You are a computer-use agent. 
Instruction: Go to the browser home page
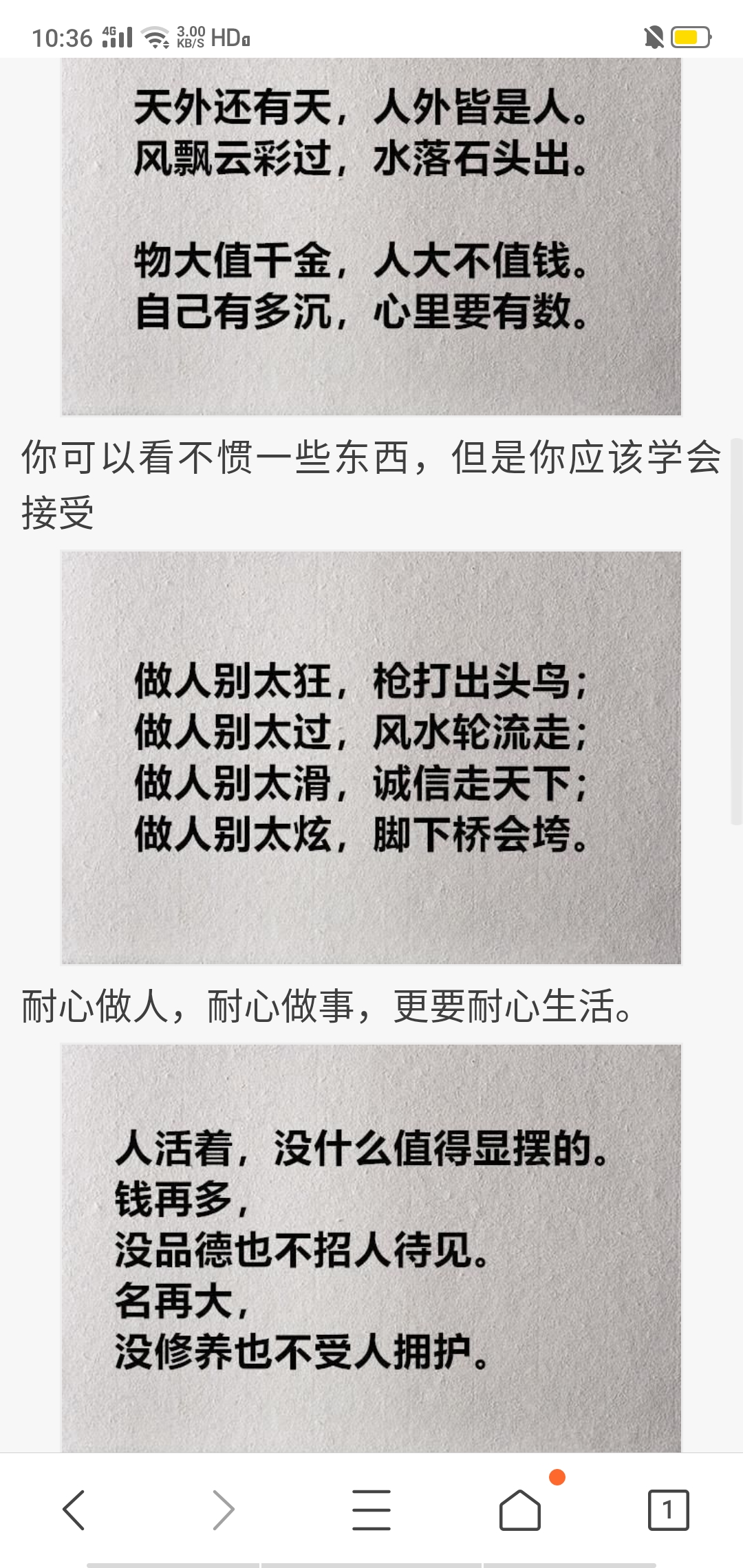point(520,1510)
